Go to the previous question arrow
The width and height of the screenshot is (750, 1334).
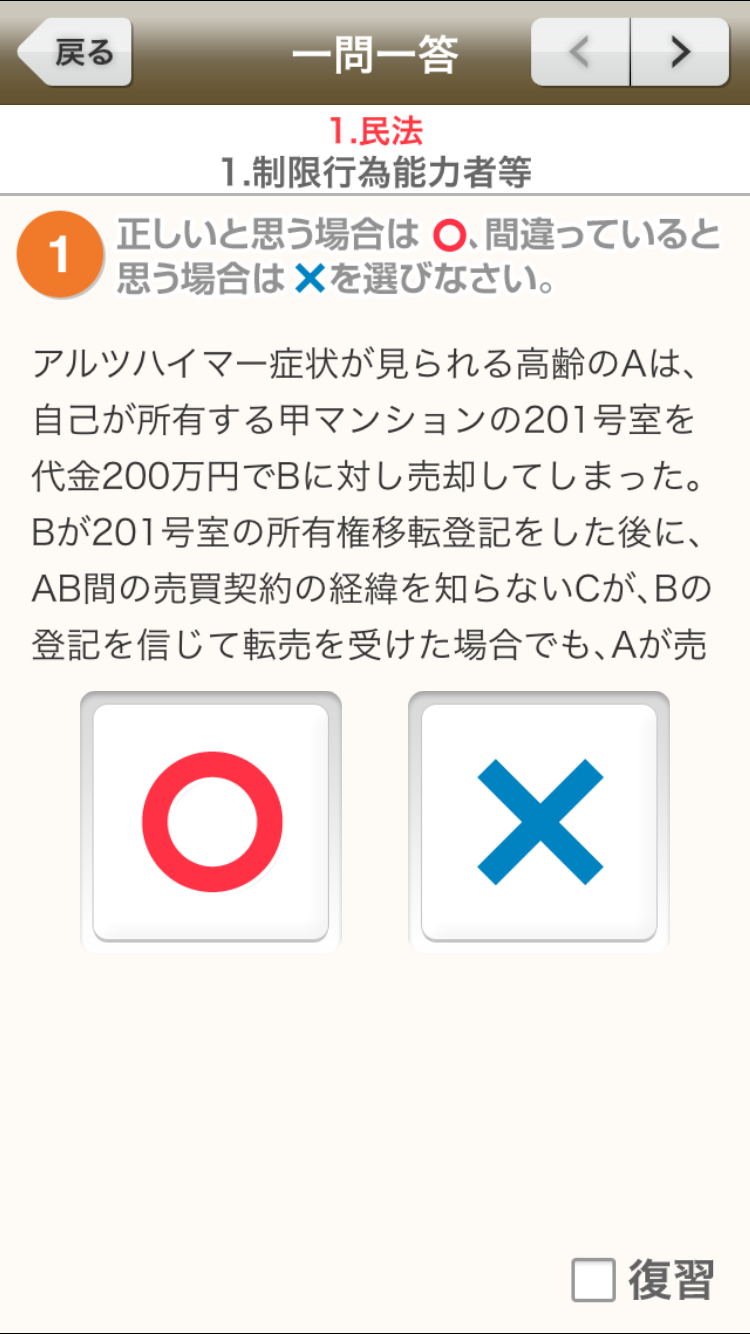coord(580,52)
